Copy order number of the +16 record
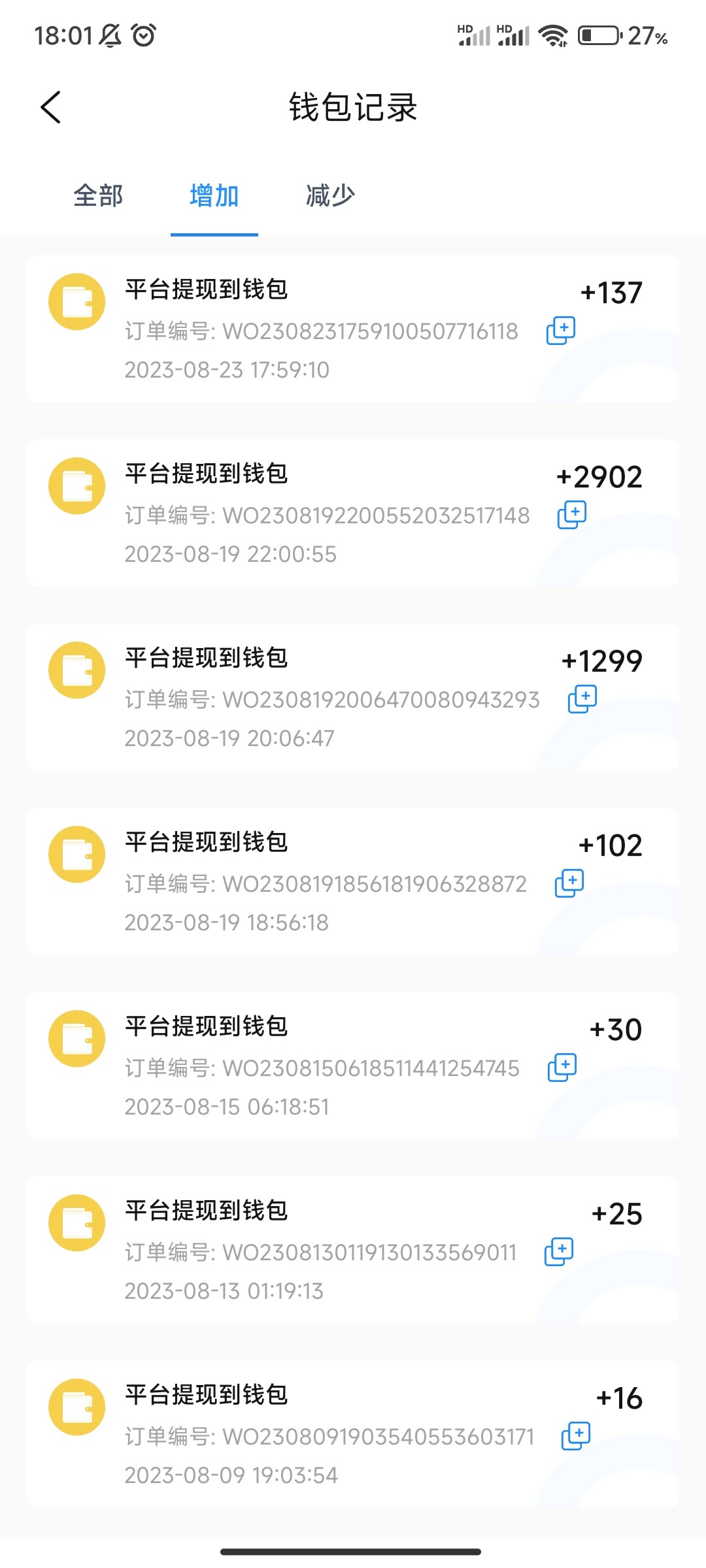 coord(576,1436)
